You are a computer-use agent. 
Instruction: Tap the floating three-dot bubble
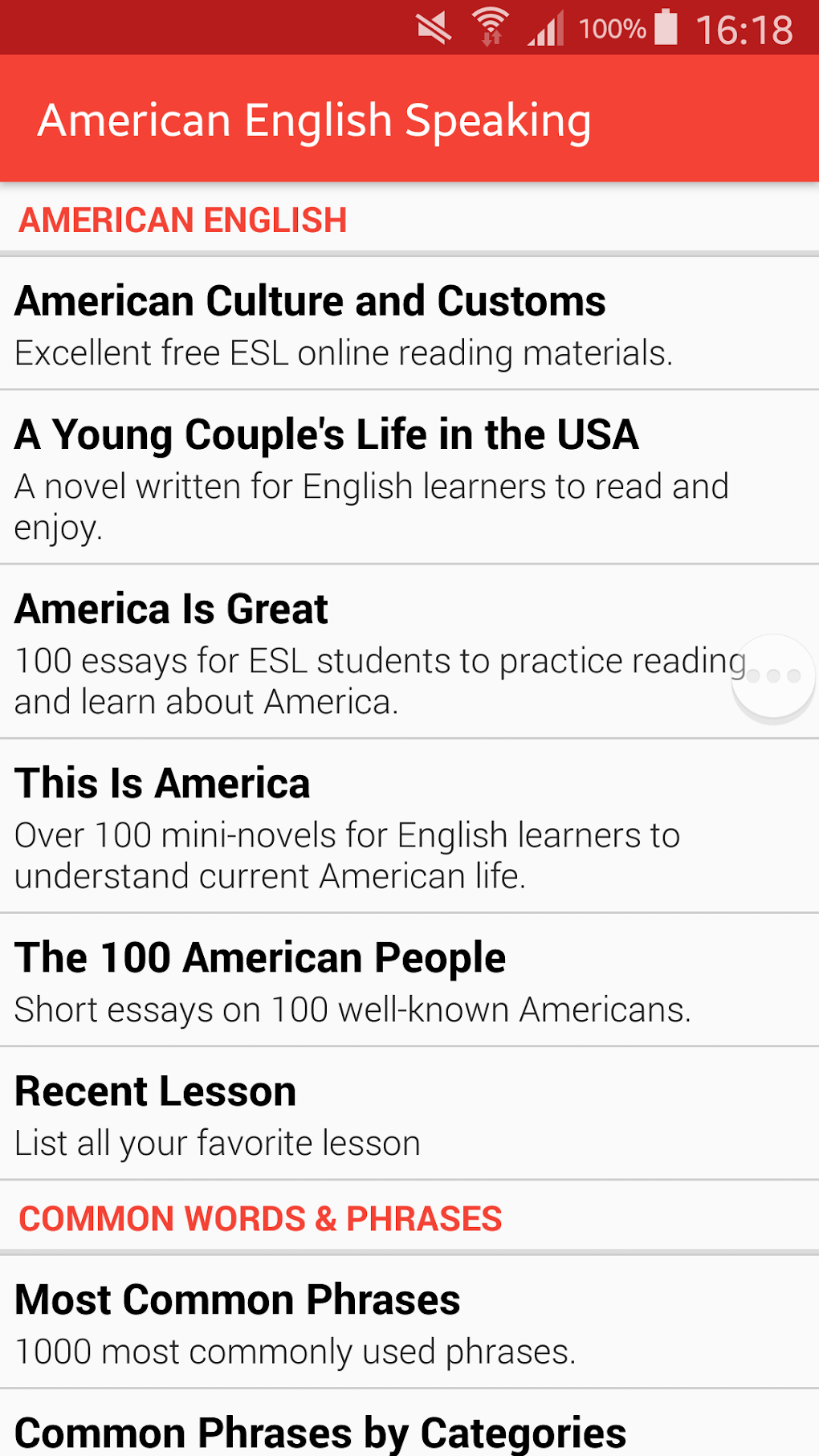[x=773, y=676]
